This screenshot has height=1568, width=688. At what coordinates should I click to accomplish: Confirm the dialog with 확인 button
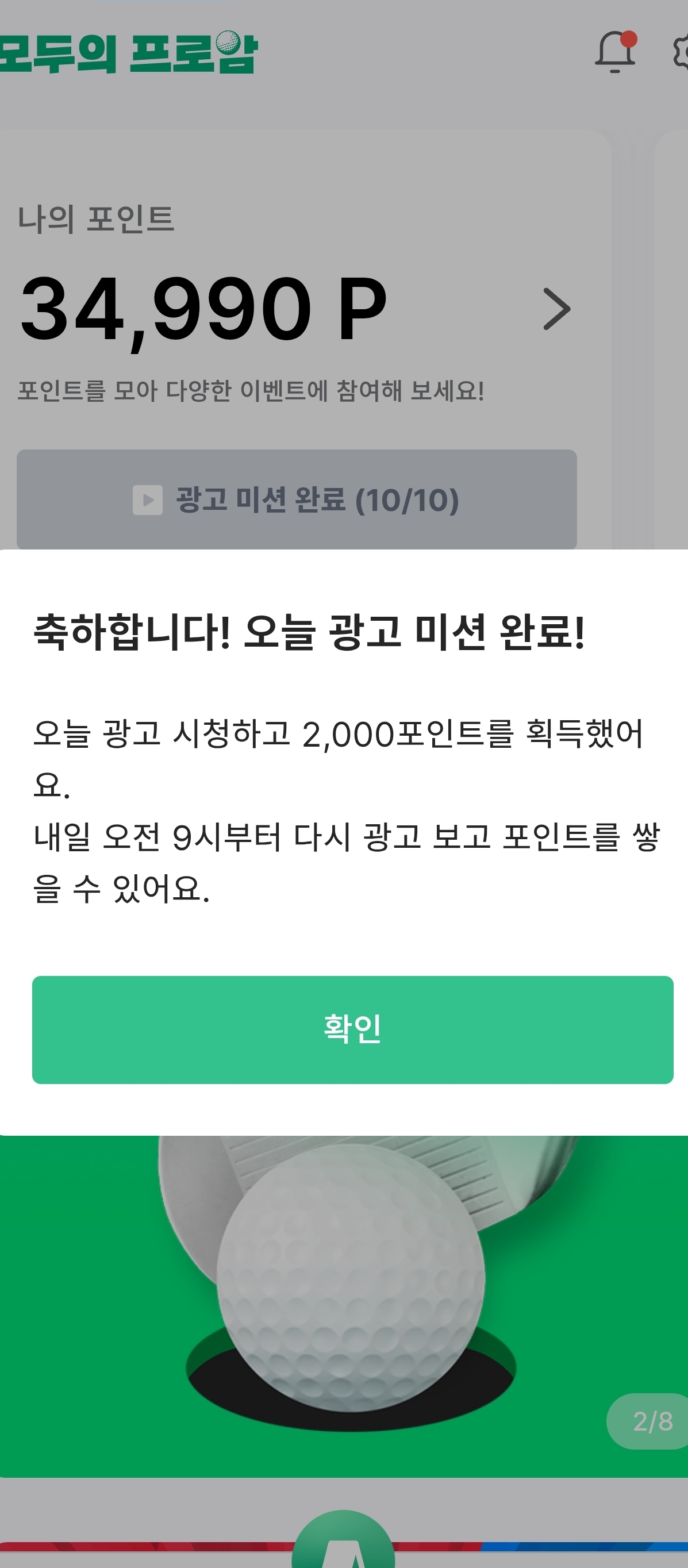(x=352, y=1029)
